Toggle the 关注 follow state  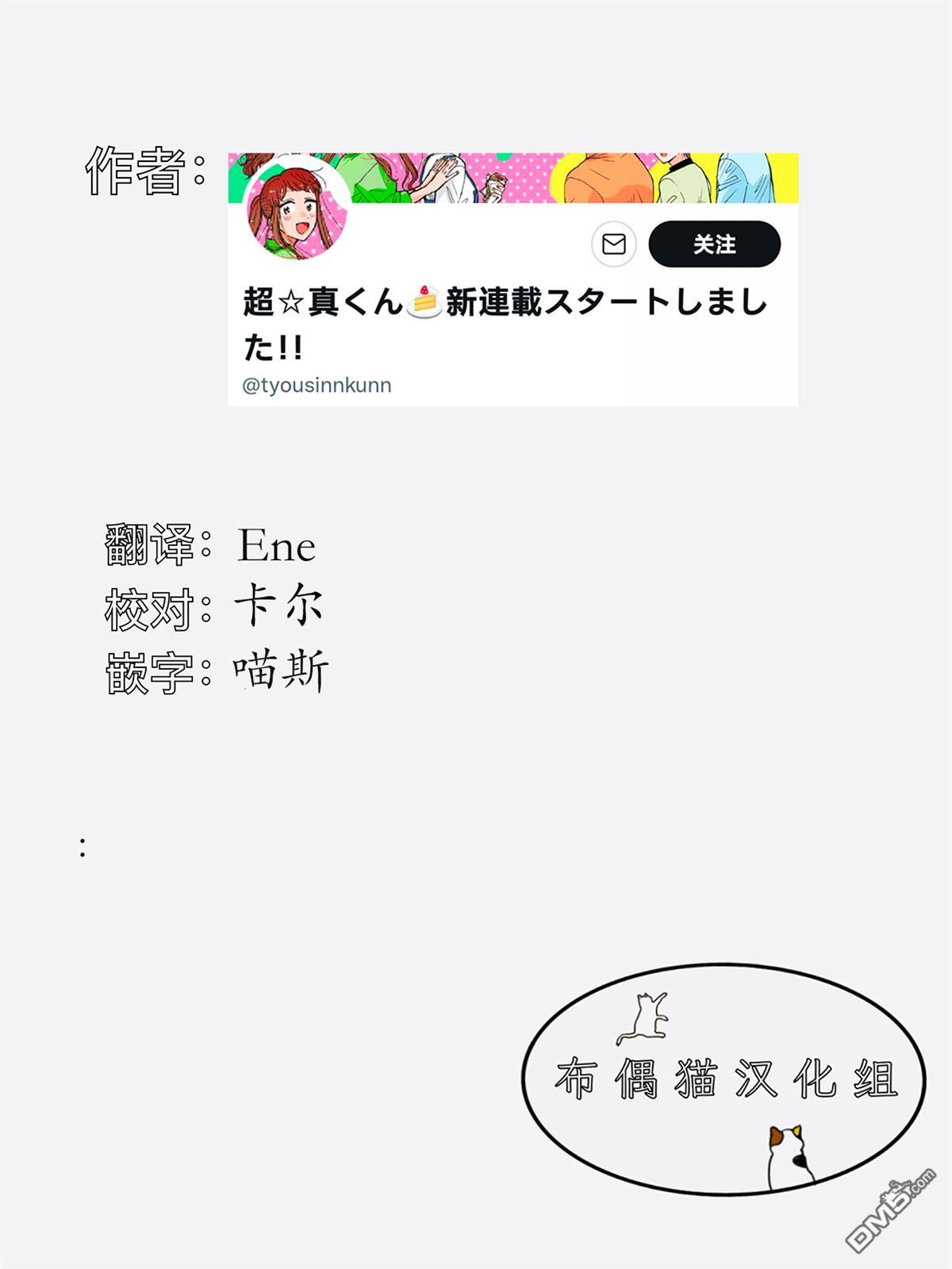point(714,245)
